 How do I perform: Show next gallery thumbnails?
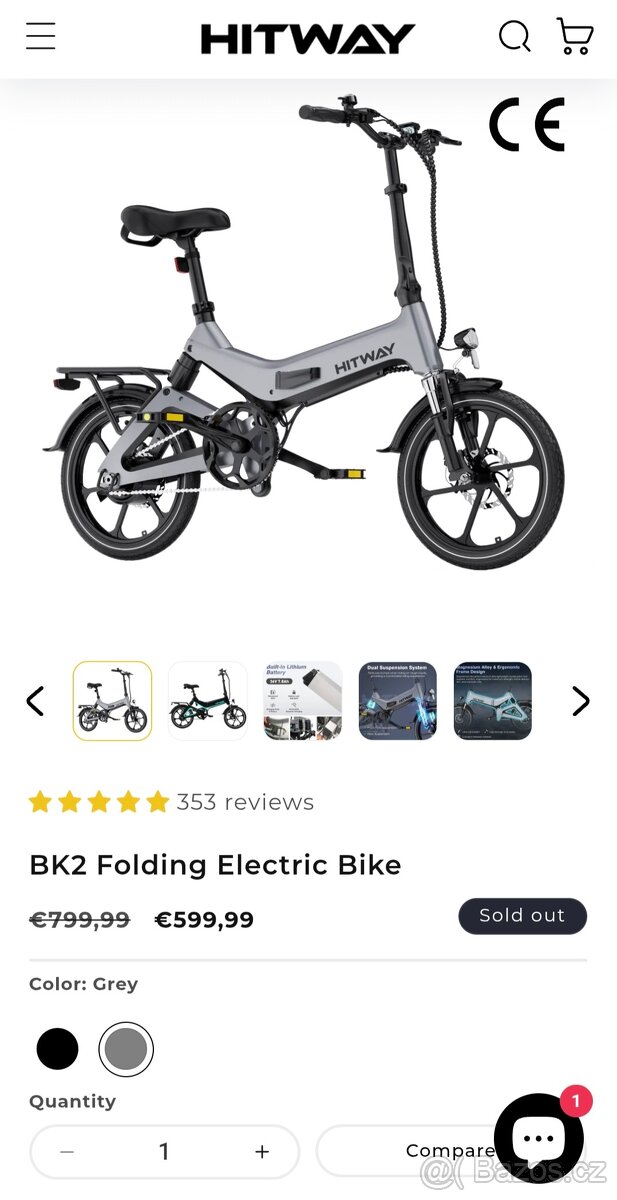tap(580, 701)
